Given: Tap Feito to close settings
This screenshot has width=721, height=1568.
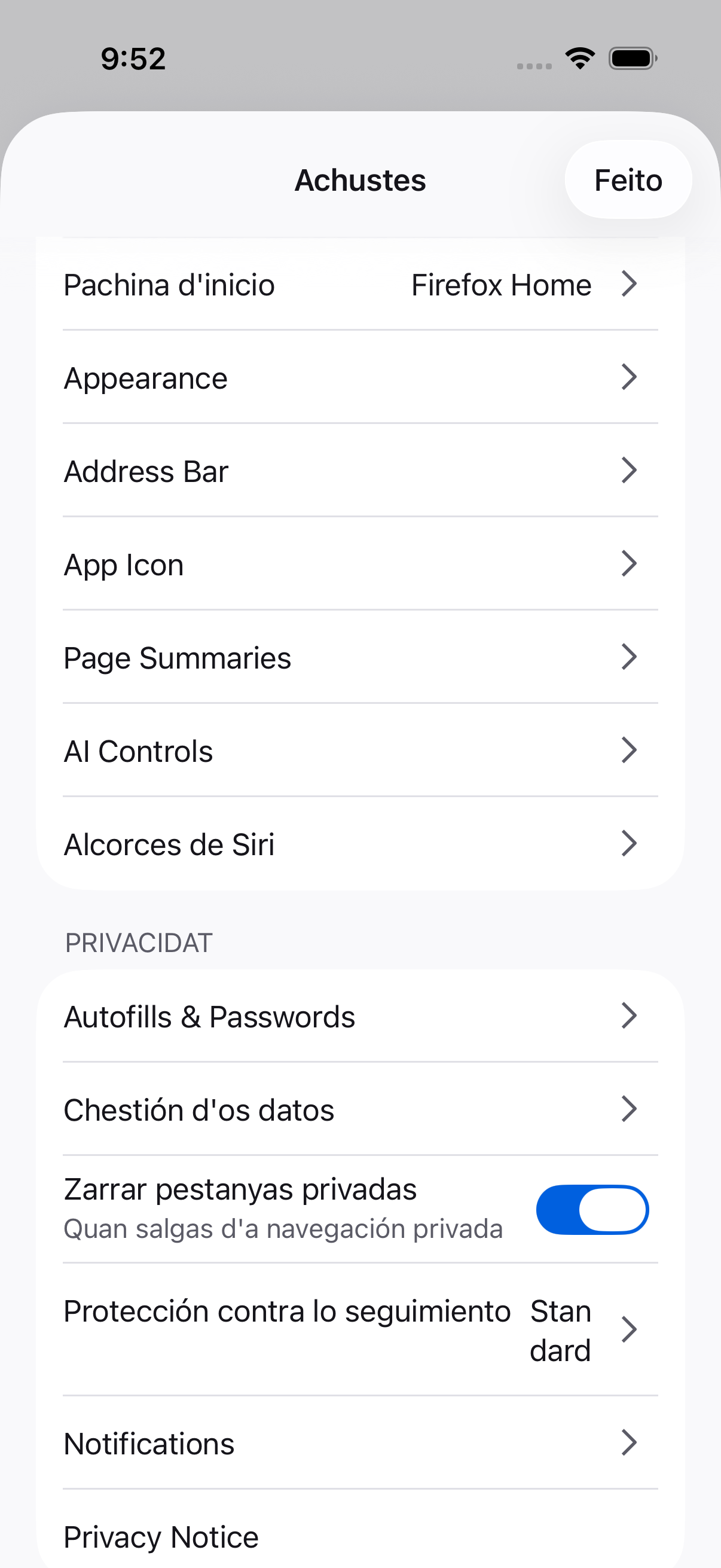Looking at the screenshot, I should tap(628, 180).
